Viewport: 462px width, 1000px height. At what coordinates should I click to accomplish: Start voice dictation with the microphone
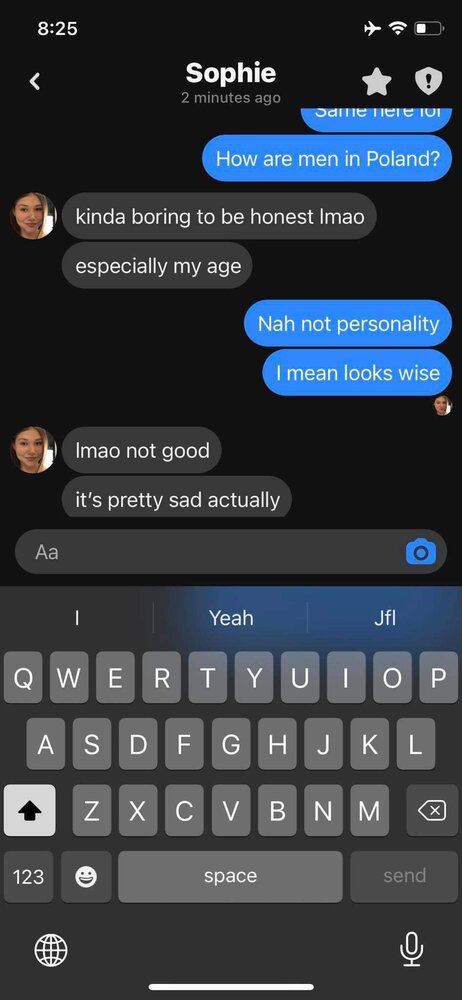click(x=411, y=949)
